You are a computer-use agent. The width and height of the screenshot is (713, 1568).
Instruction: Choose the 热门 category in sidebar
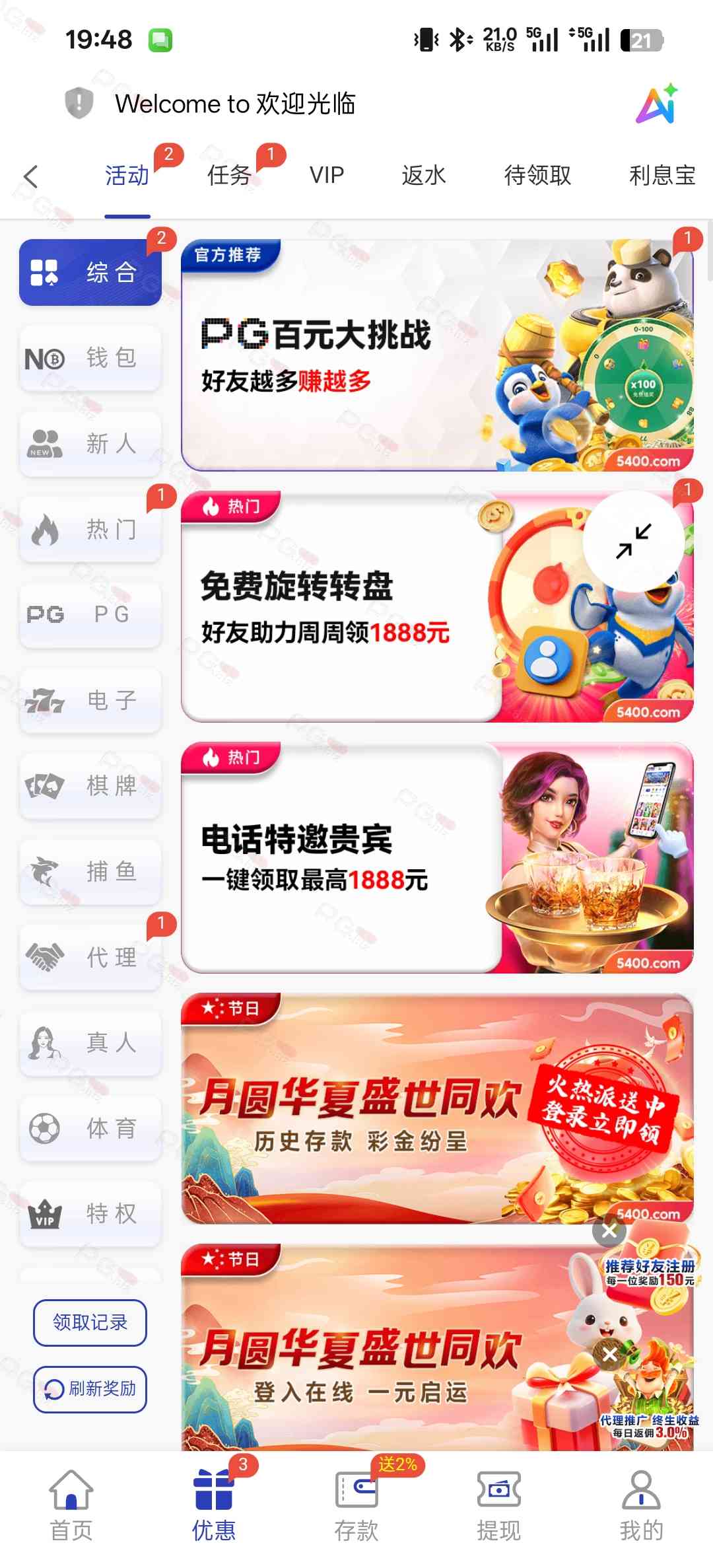(90, 530)
